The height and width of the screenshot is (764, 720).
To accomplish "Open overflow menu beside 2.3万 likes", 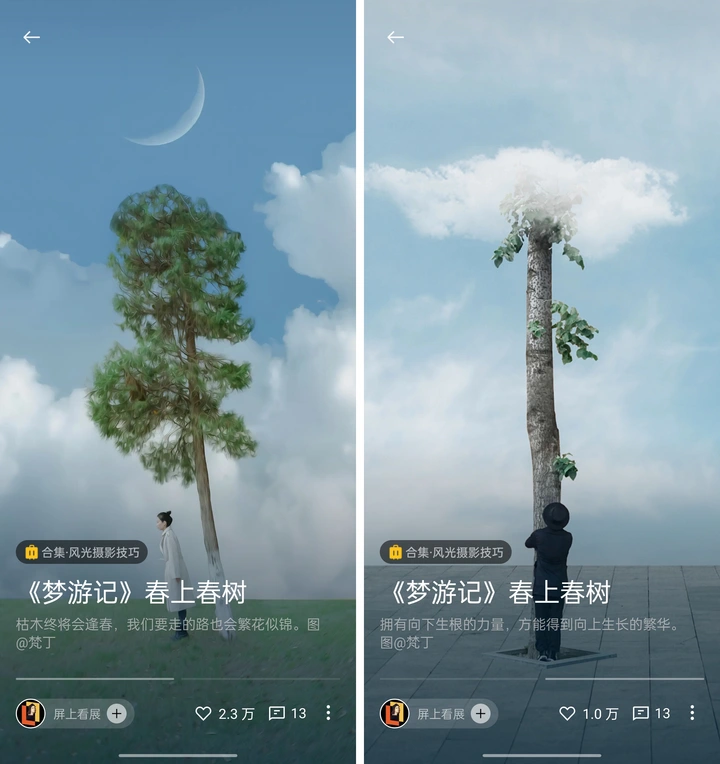I will click(x=328, y=713).
